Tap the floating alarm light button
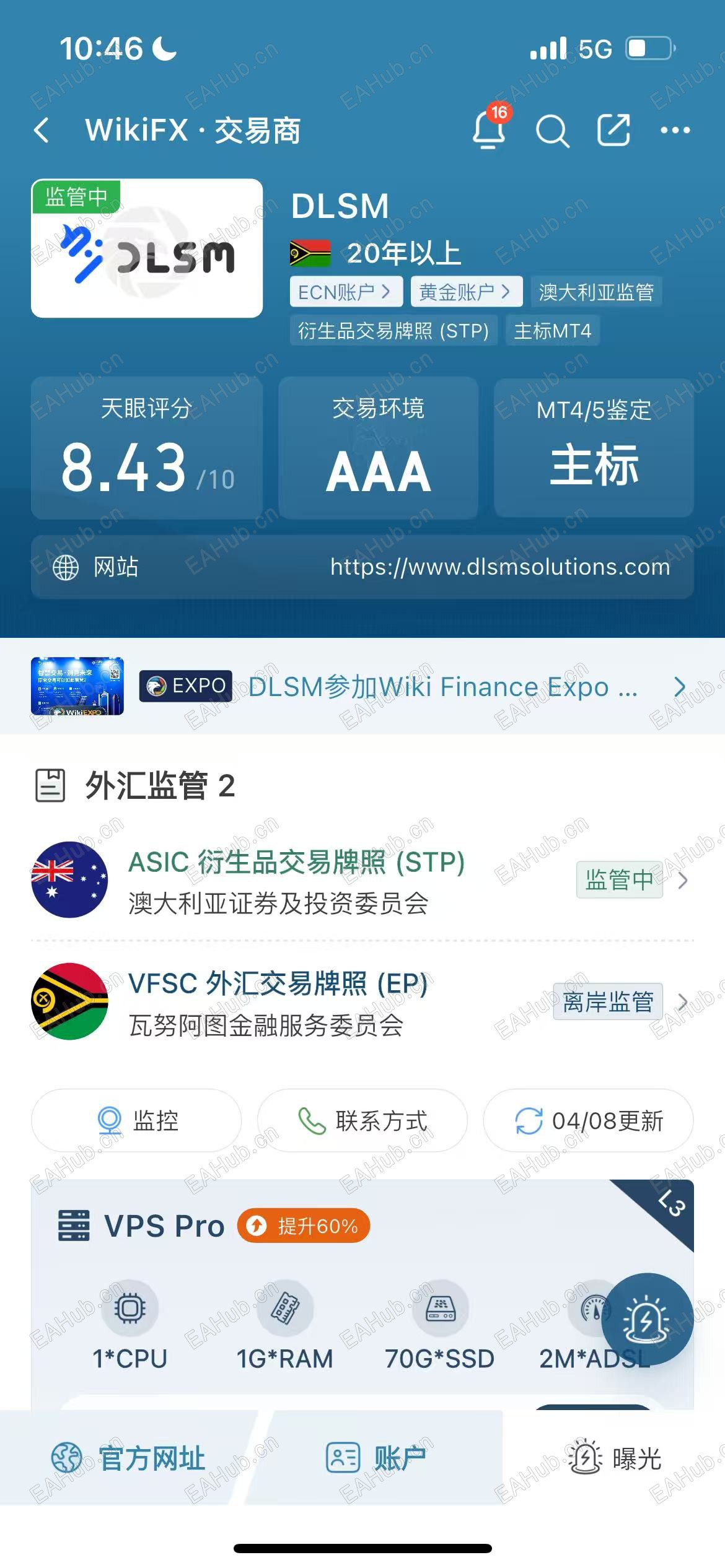Viewport: 725px width, 1568px height. 646,1319
